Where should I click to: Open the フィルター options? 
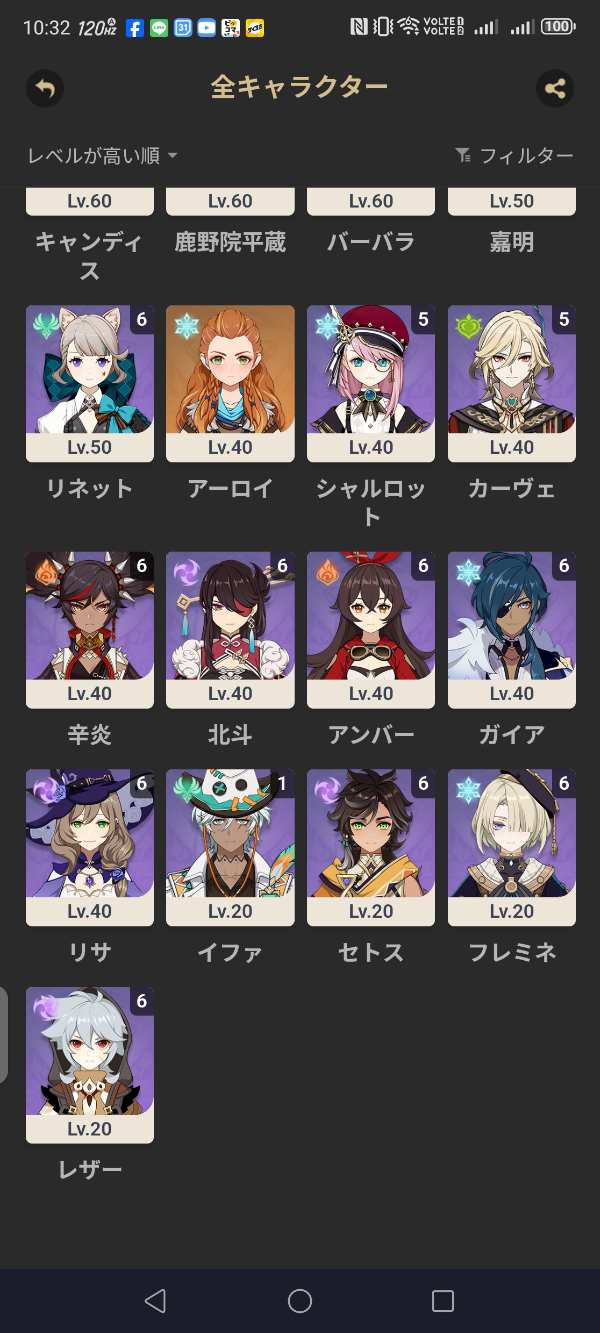point(514,155)
